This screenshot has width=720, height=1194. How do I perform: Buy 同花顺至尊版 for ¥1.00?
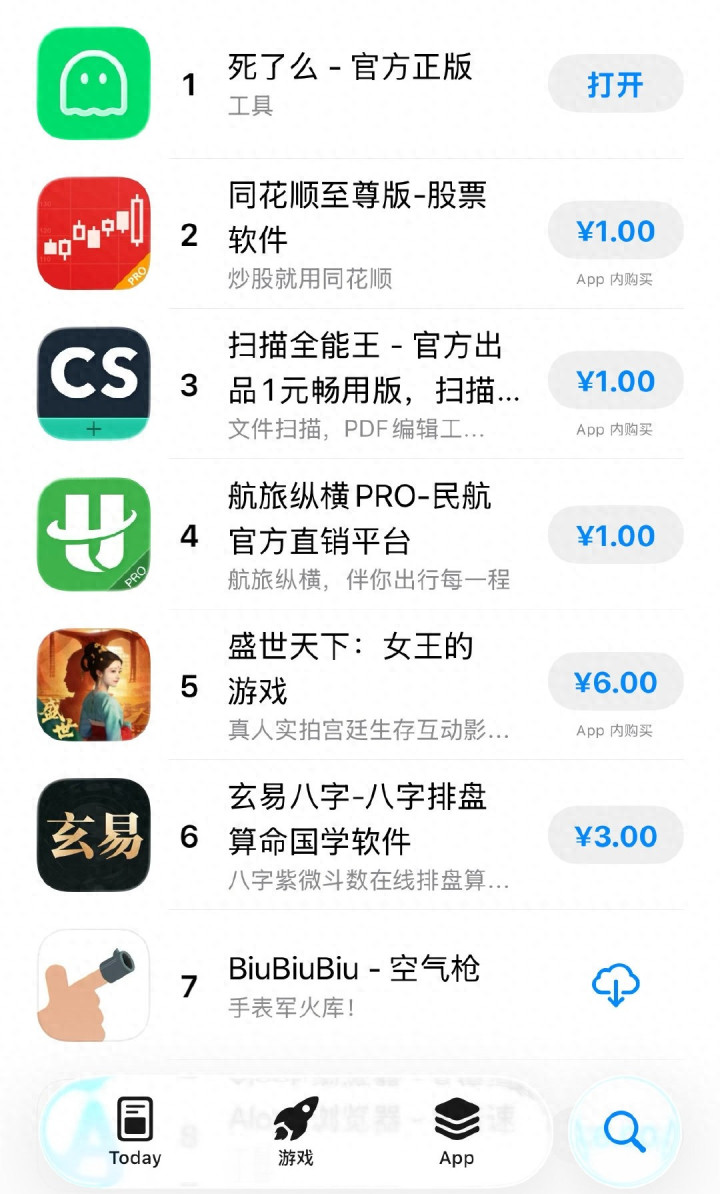[615, 232]
